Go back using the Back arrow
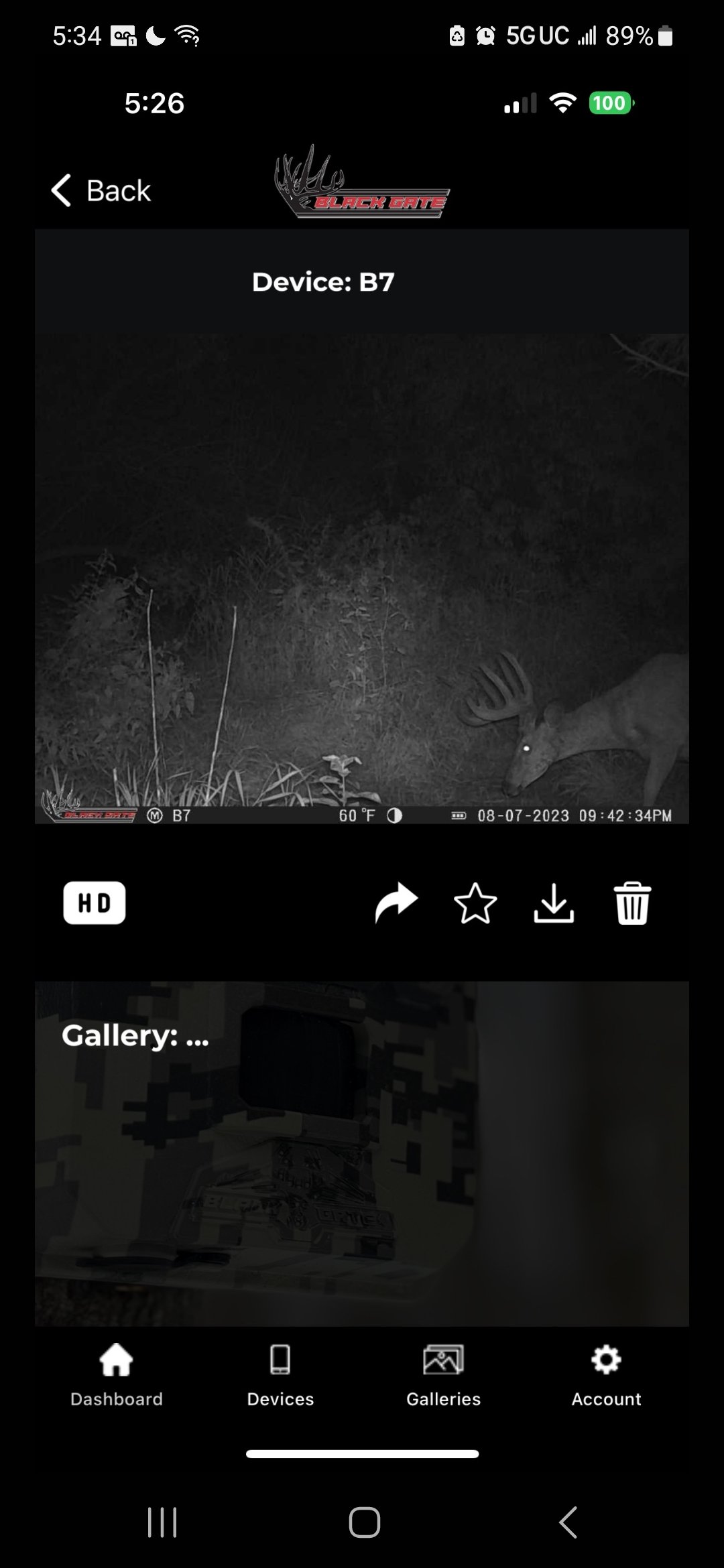 (x=101, y=191)
